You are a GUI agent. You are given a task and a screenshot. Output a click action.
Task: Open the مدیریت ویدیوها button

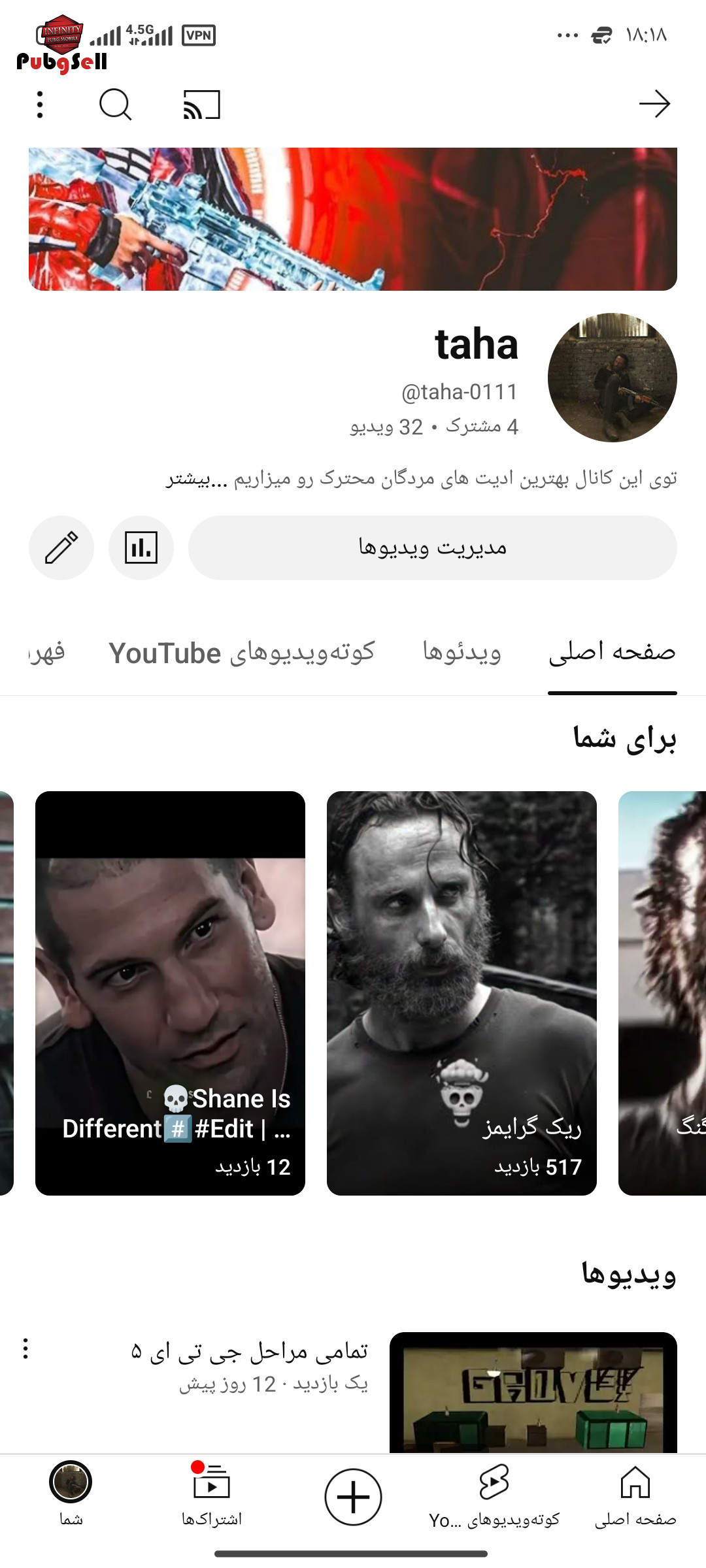(x=432, y=547)
